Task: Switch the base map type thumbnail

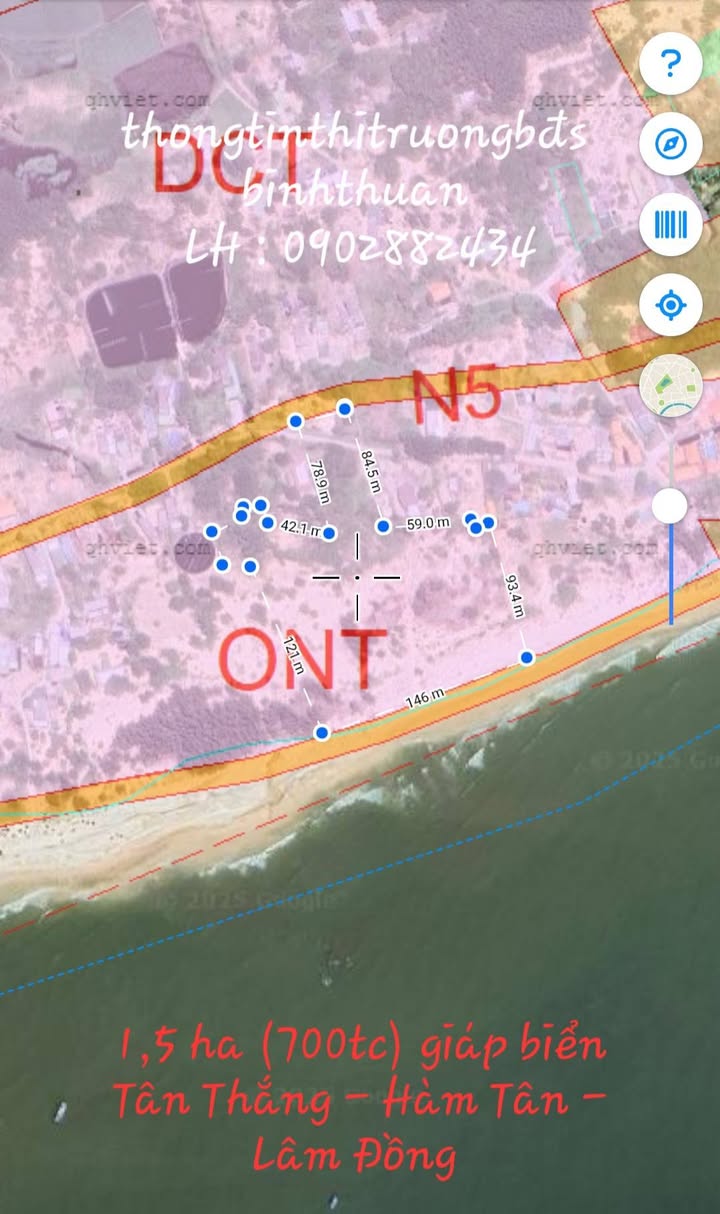Action: [671, 385]
